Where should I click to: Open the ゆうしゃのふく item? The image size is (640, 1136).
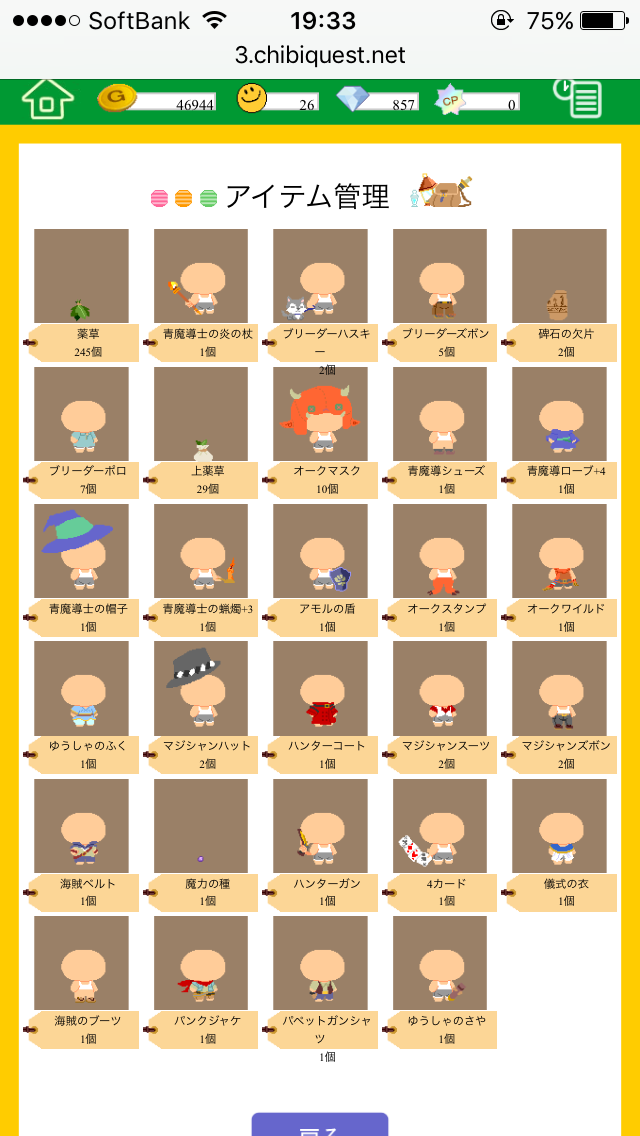pyautogui.click(x=81, y=688)
